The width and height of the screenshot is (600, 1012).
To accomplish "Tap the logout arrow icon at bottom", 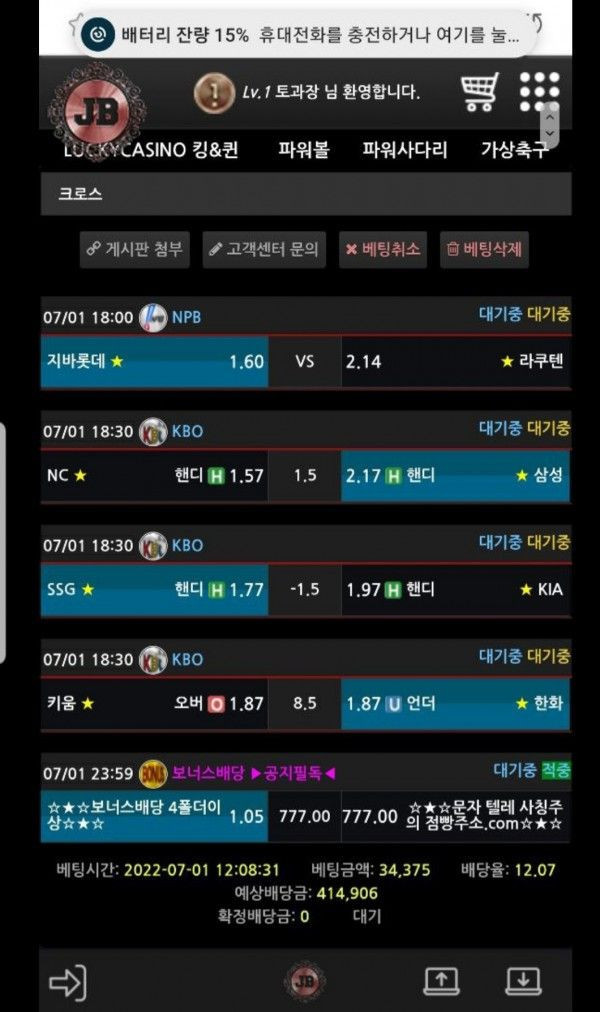I will click(x=68, y=982).
